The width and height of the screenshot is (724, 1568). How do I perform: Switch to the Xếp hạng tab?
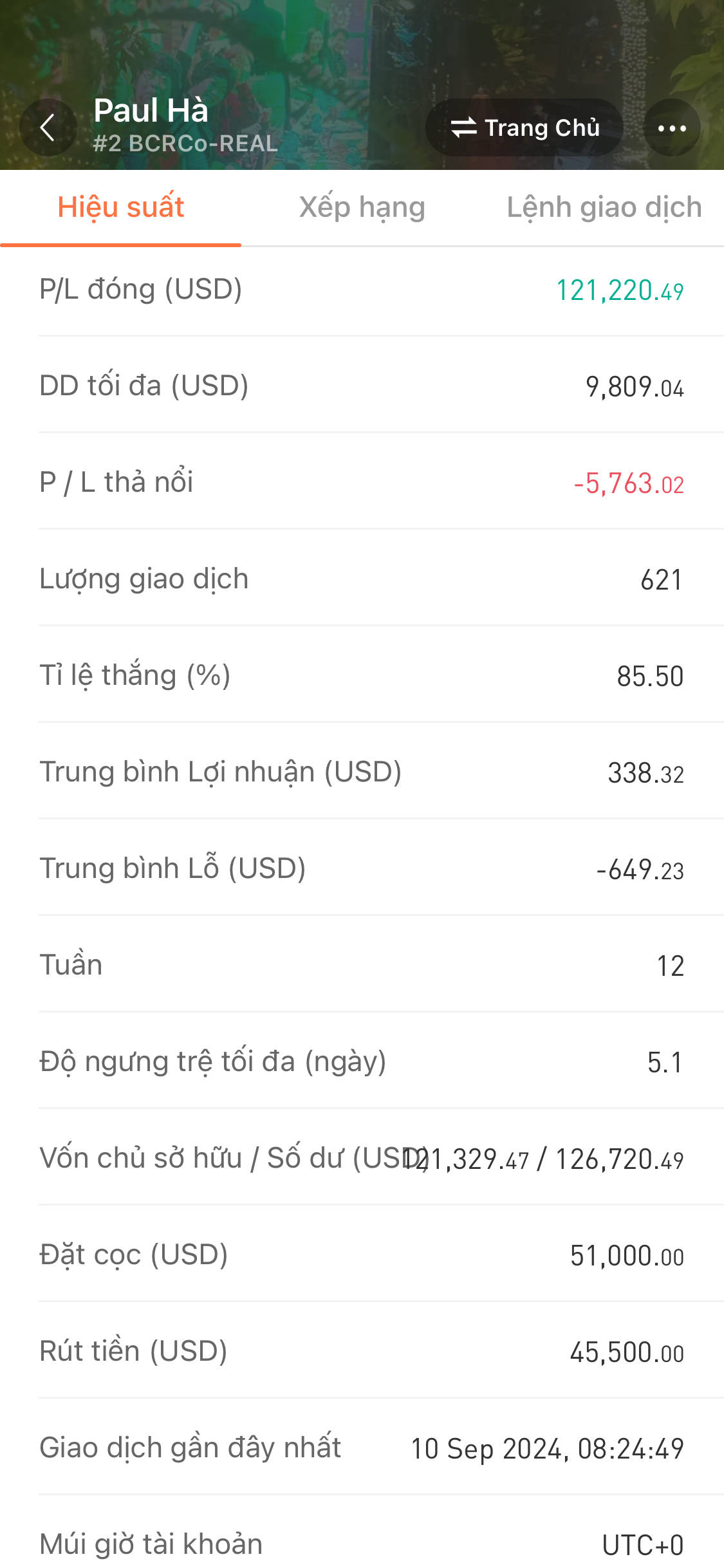point(362,207)
